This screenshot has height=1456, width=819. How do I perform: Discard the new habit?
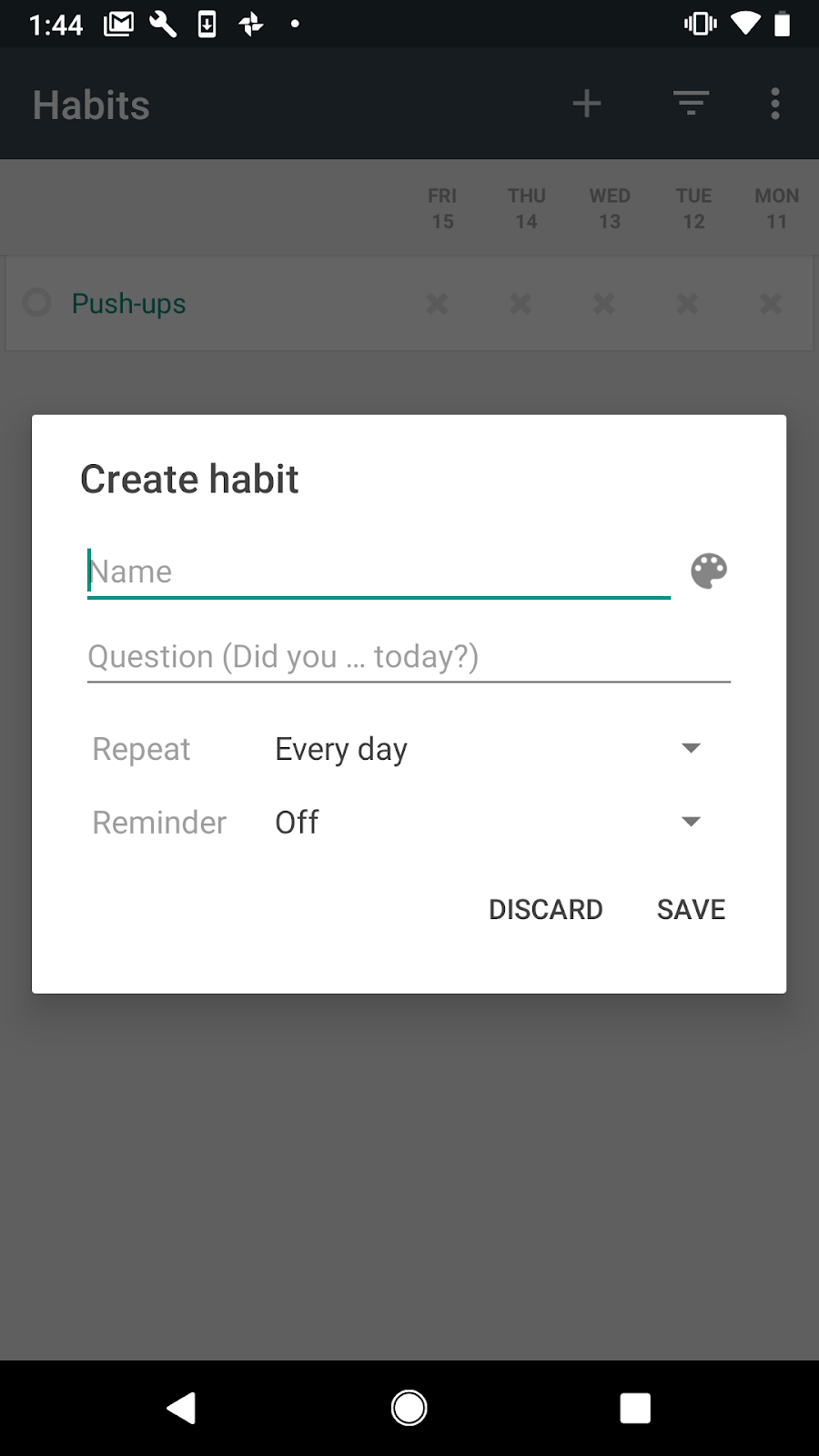coord(546,909)
